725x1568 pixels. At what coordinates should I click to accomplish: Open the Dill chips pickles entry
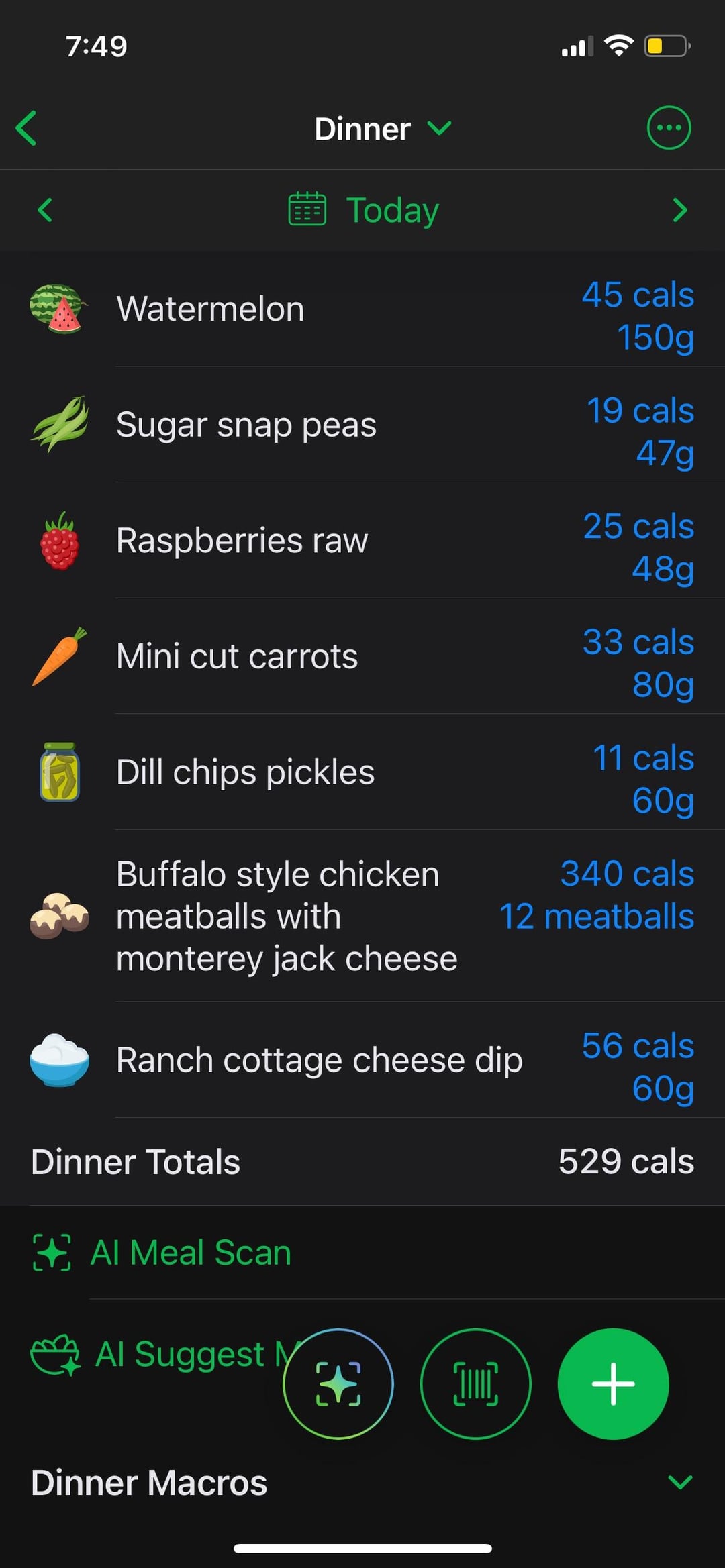point(362,772)
